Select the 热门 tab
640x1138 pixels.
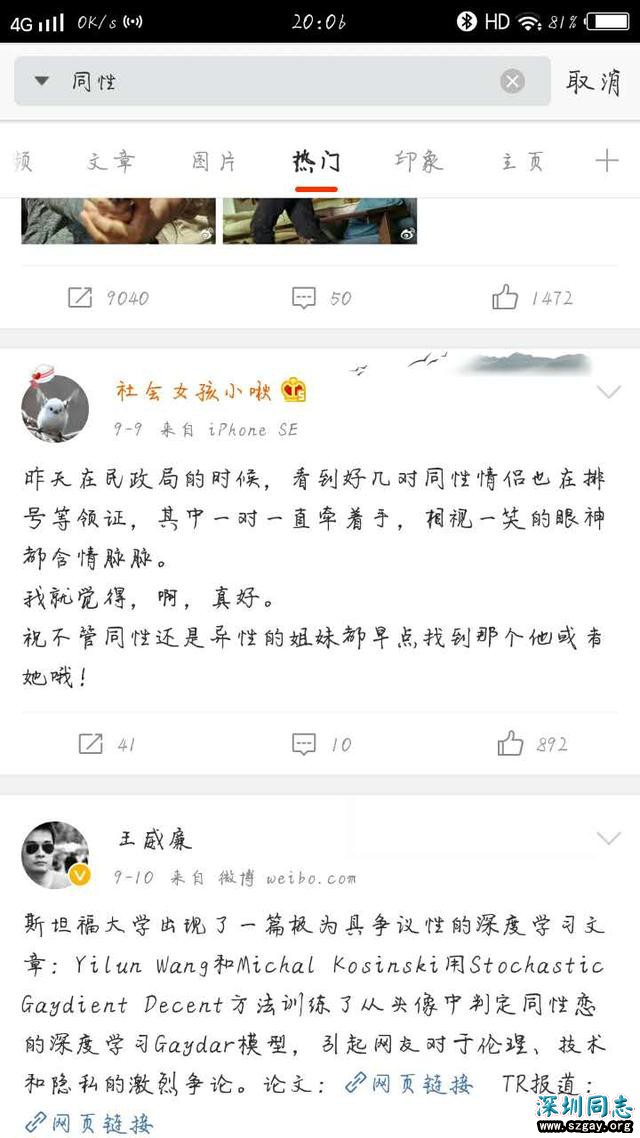(316, 161)
